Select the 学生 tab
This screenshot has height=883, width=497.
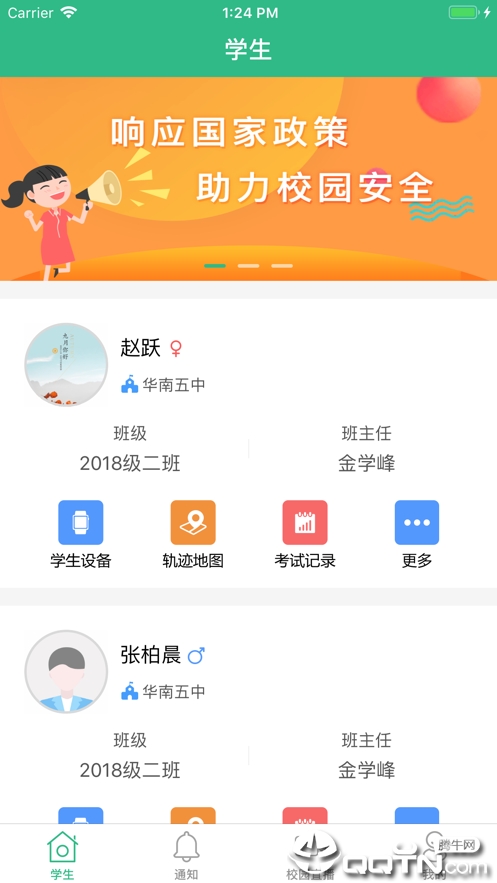point(62,855)
